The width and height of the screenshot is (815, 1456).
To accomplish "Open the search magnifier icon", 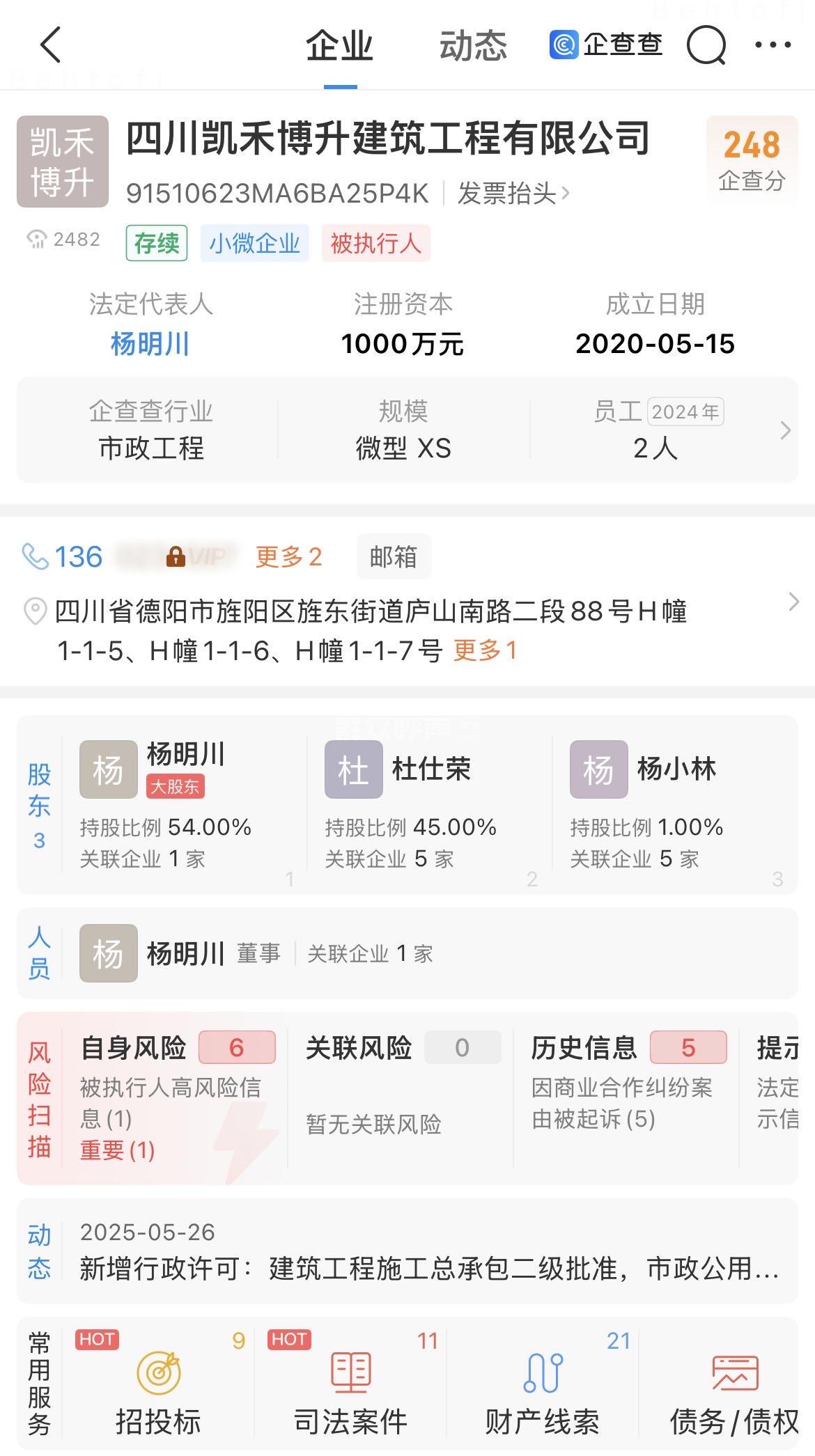I will click(x=706, y=46).
